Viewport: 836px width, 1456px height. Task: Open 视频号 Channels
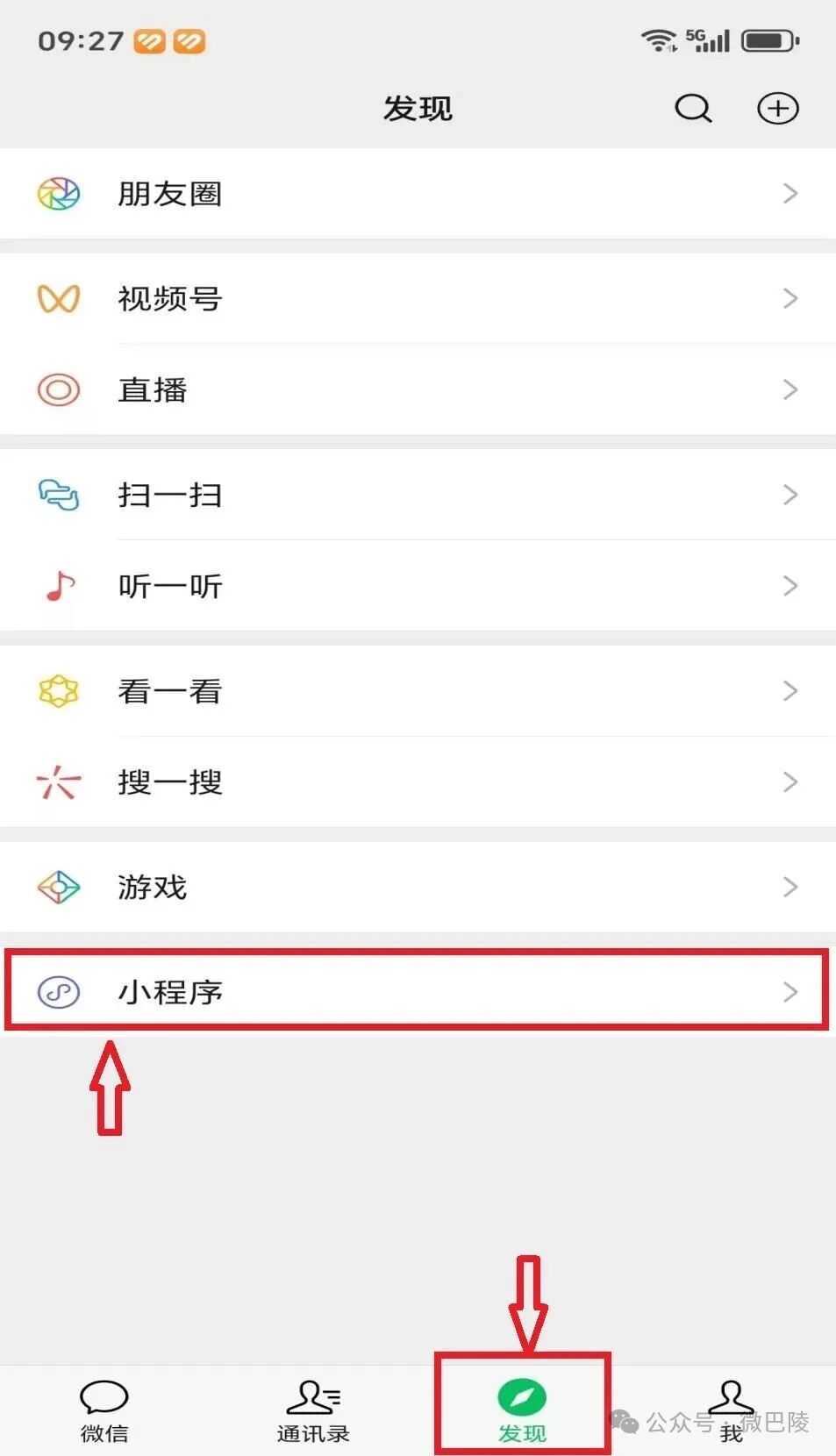[x=418, y=299]
